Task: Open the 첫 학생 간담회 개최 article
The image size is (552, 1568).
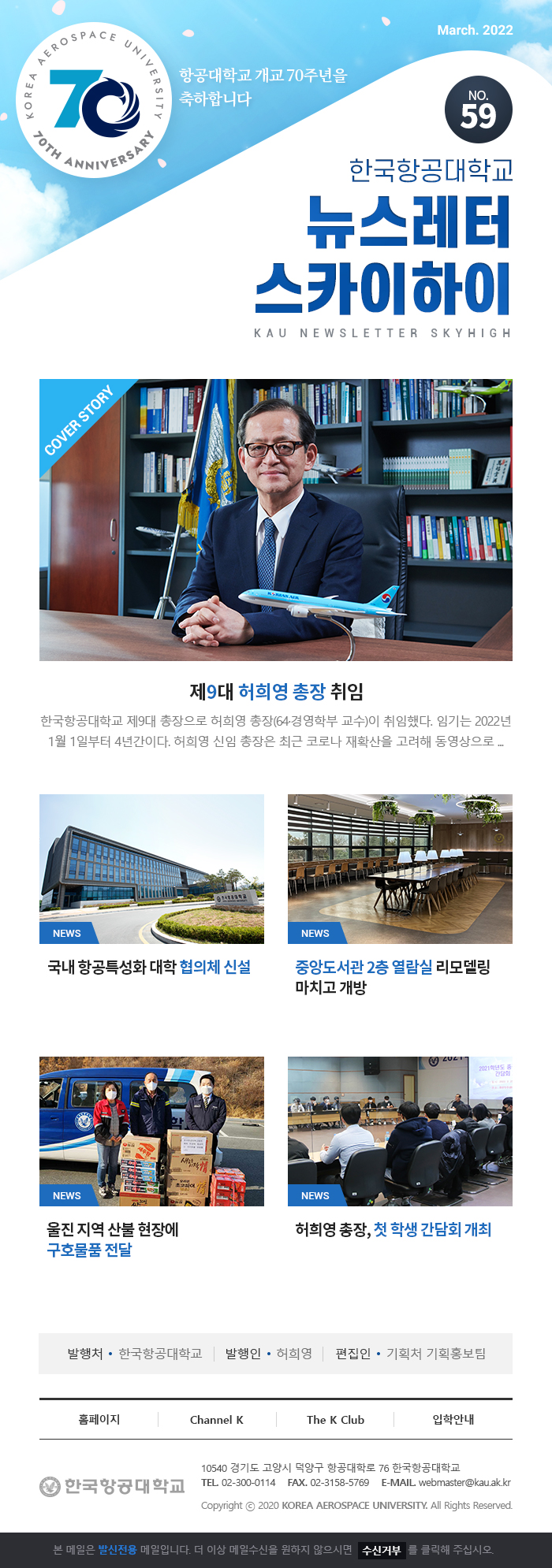Action: pyautogui.click(x=393, y=1229)
